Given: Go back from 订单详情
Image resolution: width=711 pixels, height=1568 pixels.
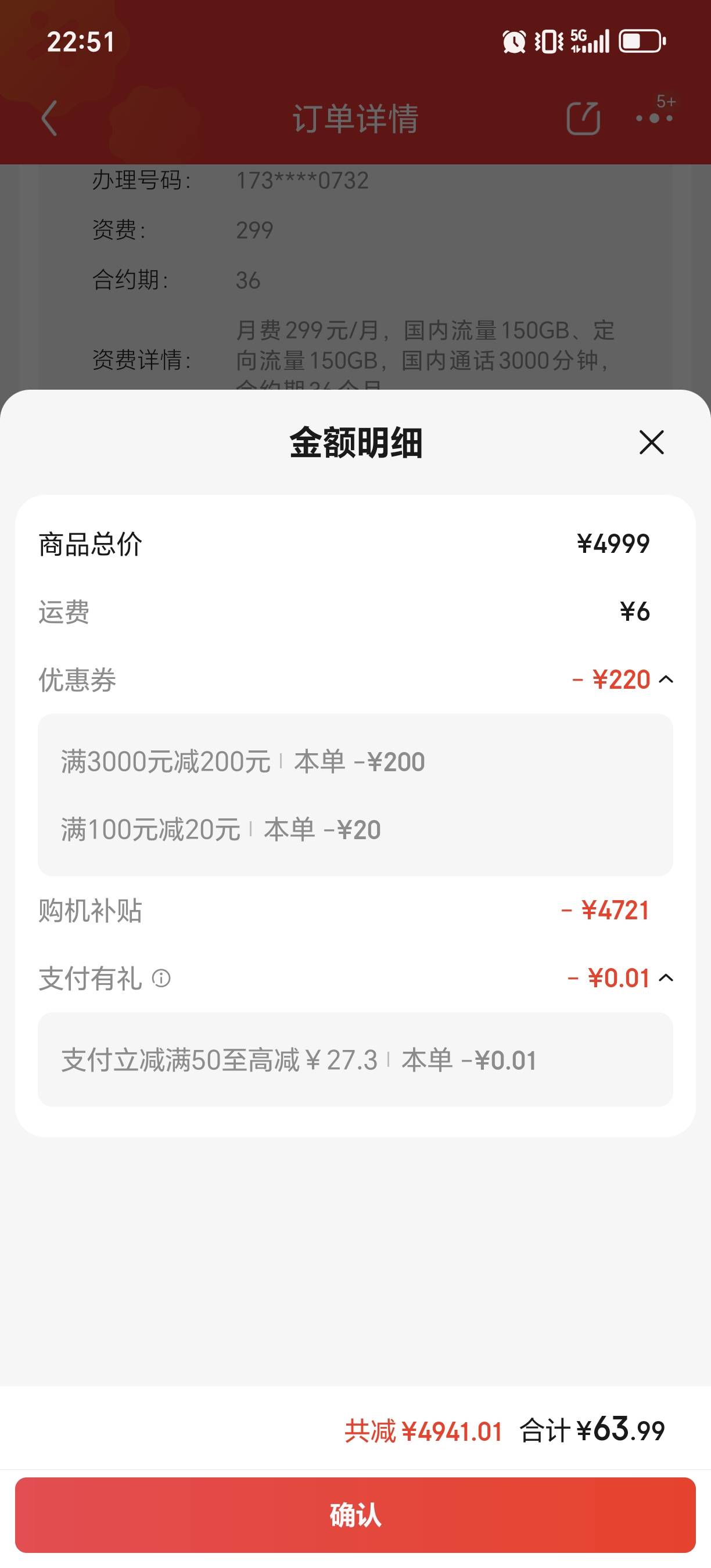Looking at the screenshot, I should [49, 118].
